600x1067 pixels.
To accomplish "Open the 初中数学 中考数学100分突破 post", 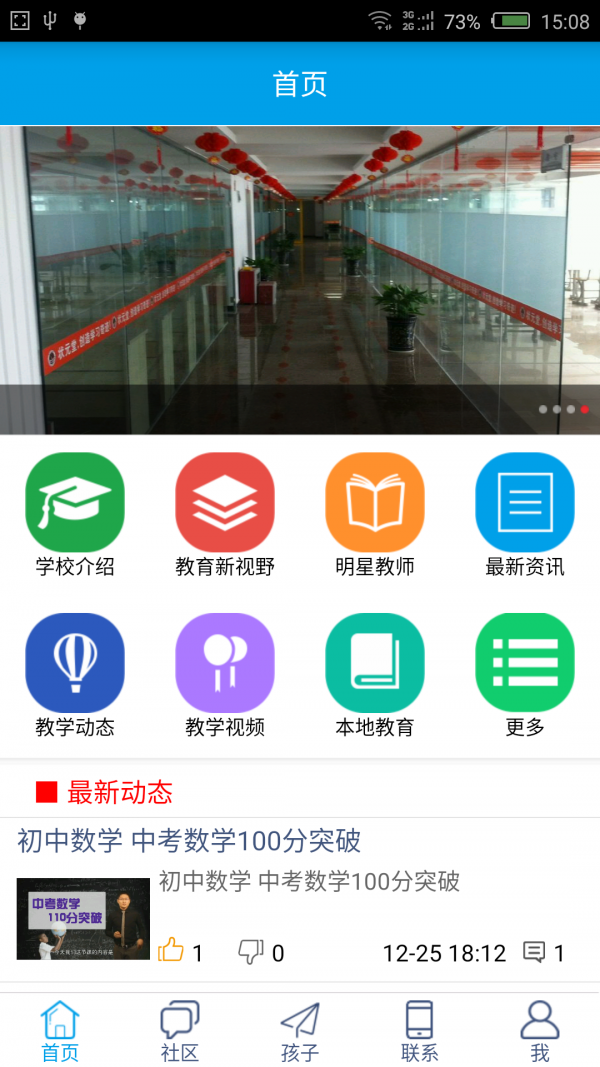I will [189, 841].
